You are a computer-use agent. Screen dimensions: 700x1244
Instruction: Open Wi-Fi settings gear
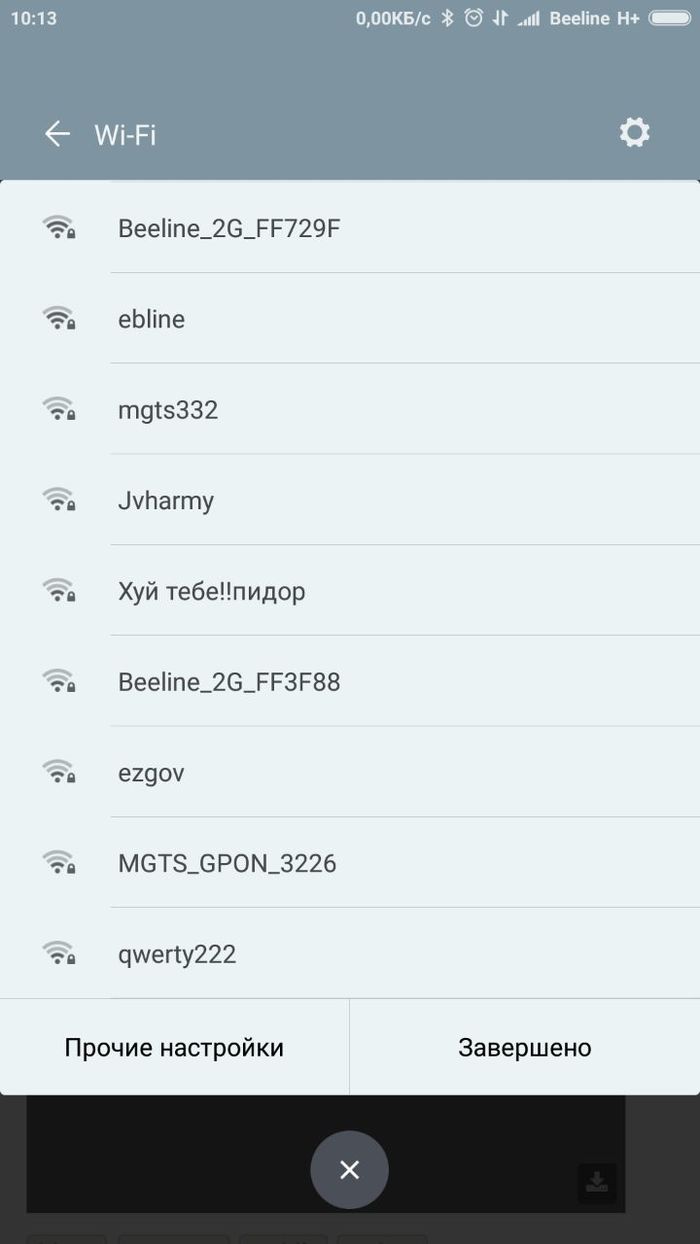point(634,133)
